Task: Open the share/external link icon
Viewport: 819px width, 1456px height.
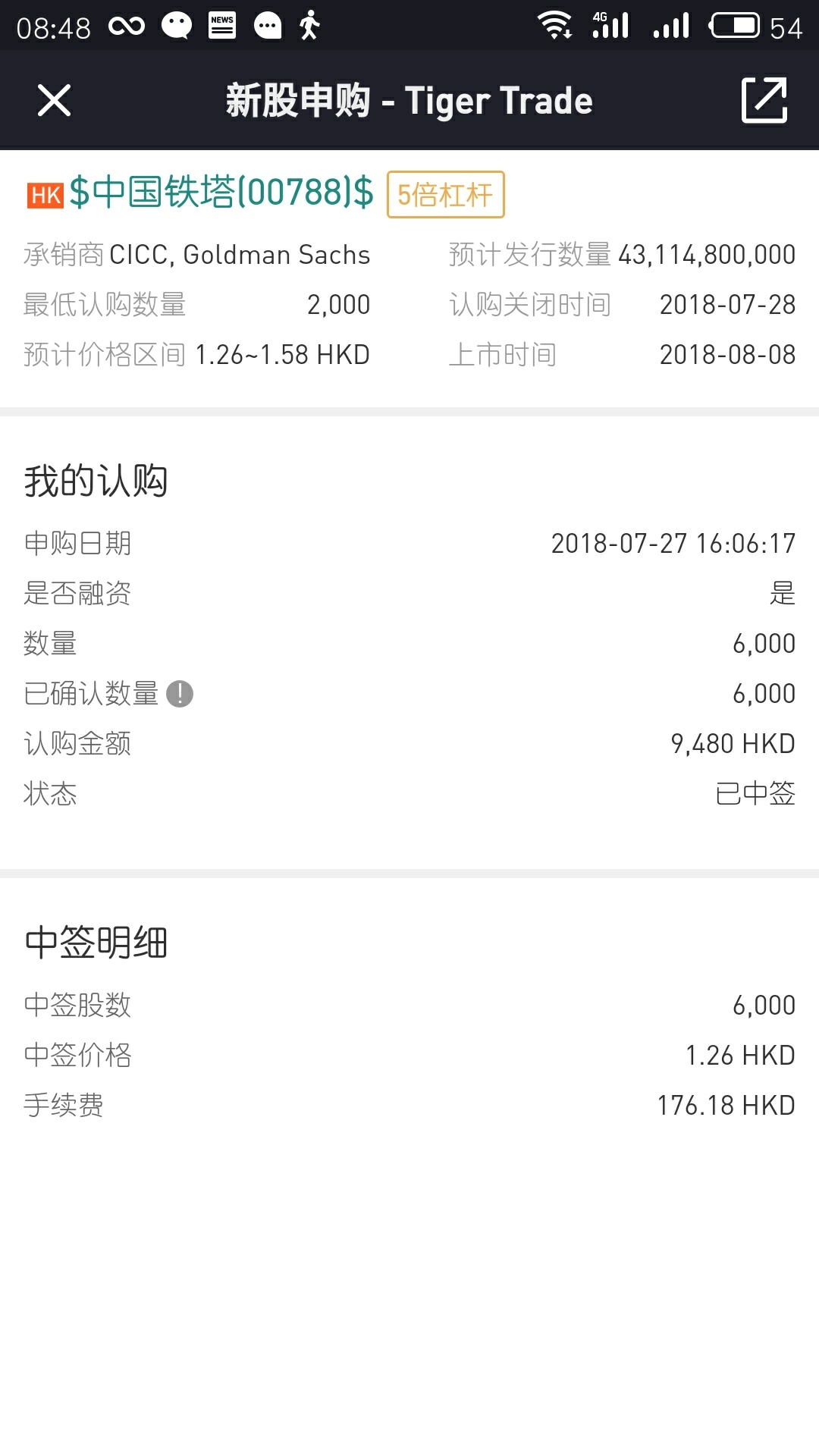Action: 764,99
